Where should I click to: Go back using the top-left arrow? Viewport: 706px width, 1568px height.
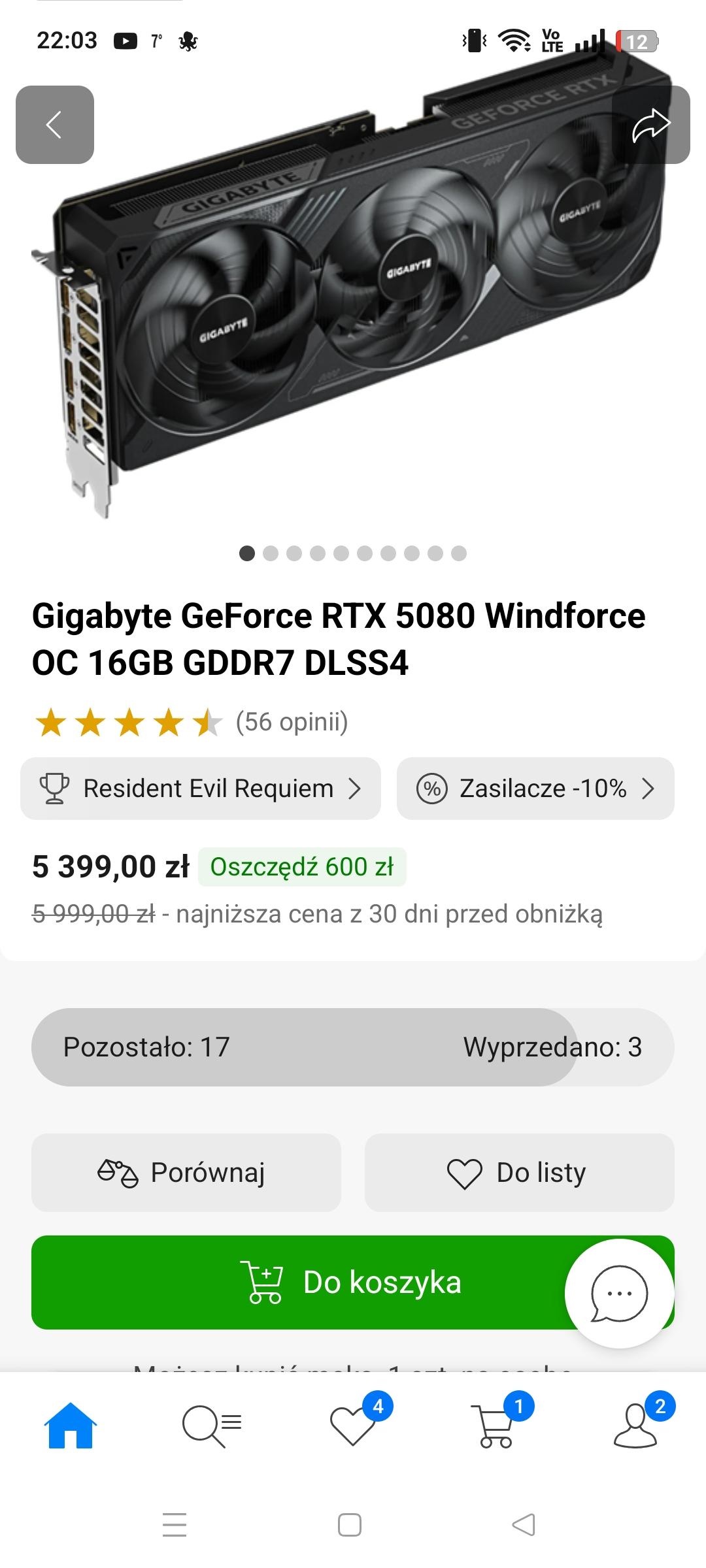54,124
